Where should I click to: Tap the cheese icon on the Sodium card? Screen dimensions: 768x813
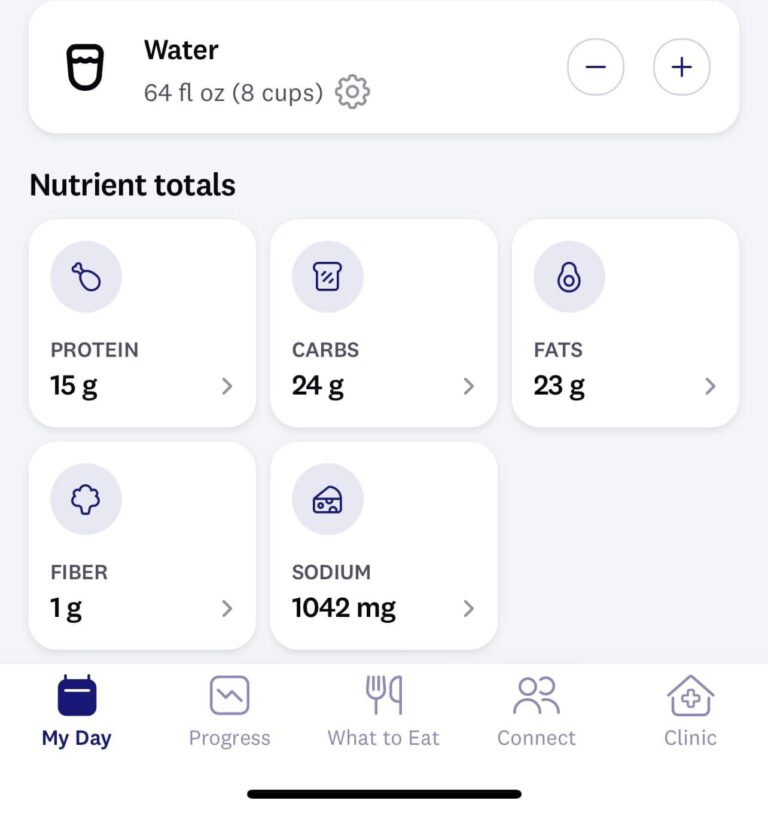pos(327,499)
